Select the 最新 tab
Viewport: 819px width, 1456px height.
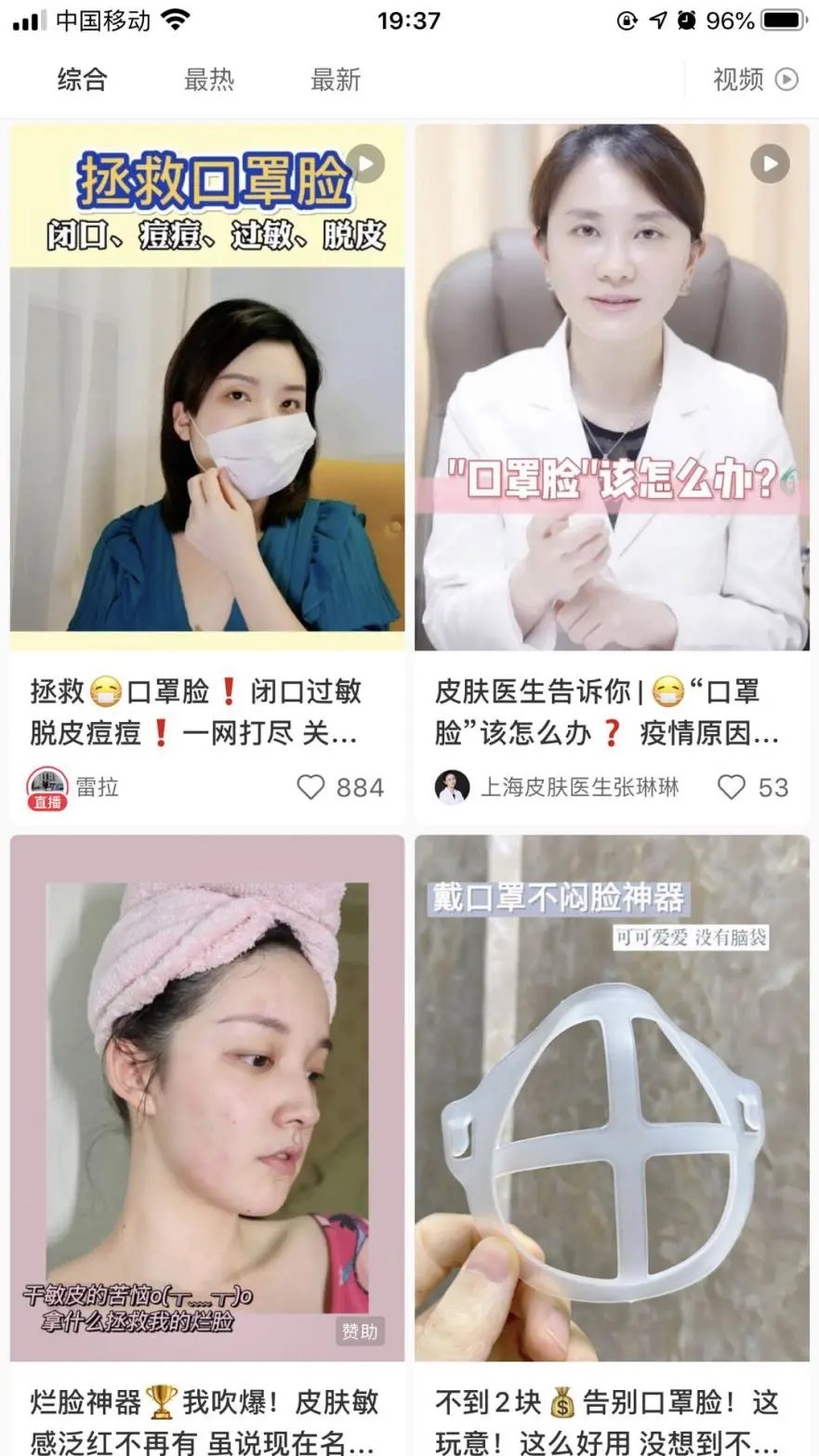coord(335,80)
